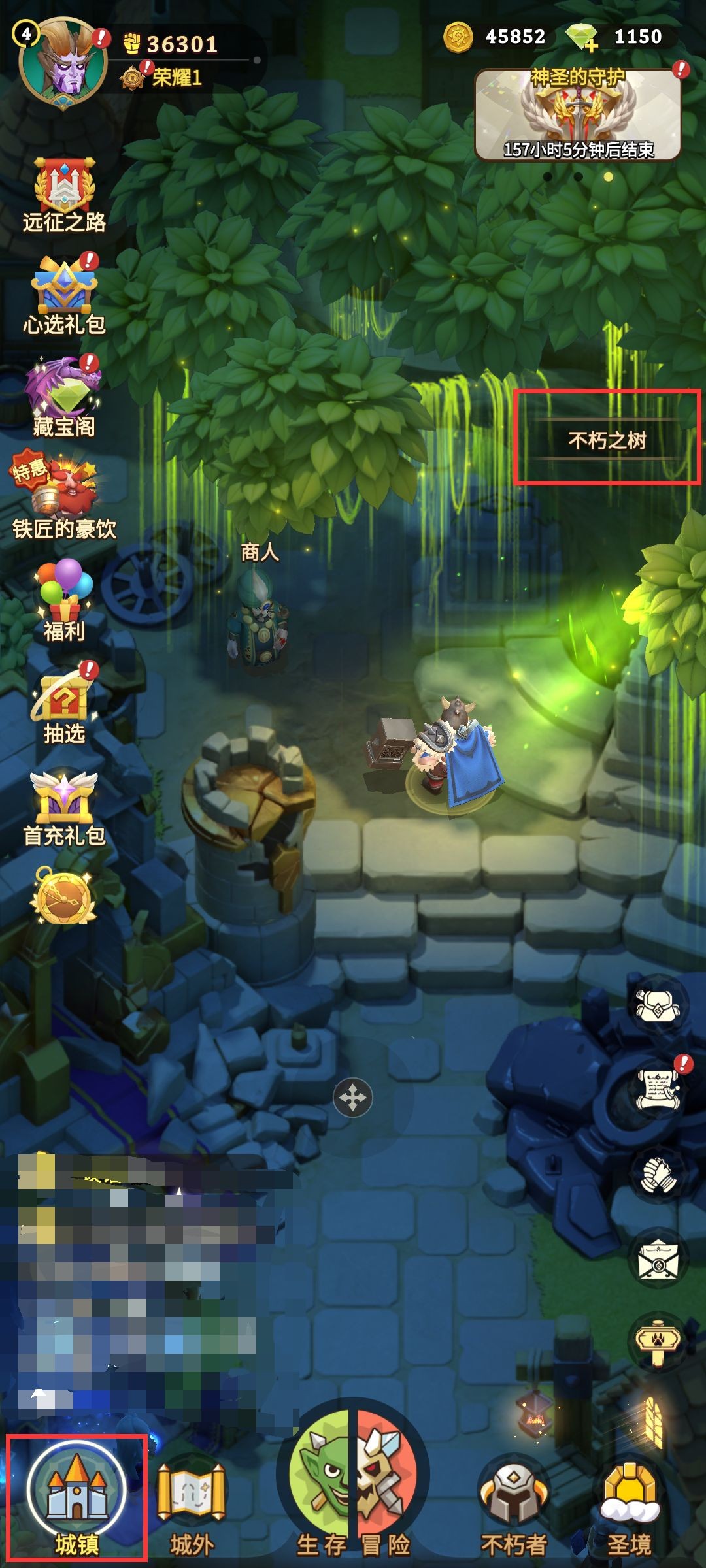Screen dimensions: 706x1568
Task: Open the player avatar profile
Action: 63,64
